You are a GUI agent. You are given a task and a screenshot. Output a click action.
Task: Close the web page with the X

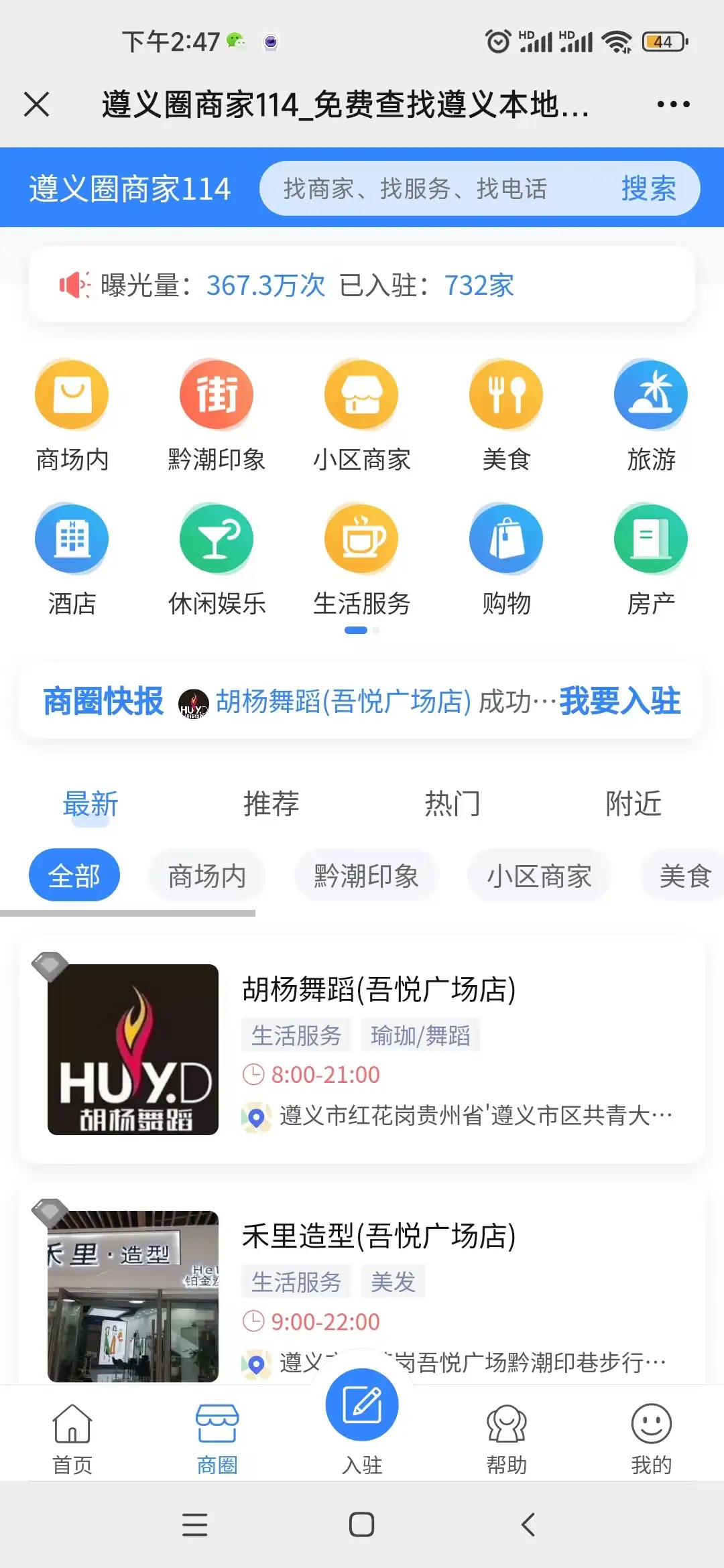pos(37,105)
